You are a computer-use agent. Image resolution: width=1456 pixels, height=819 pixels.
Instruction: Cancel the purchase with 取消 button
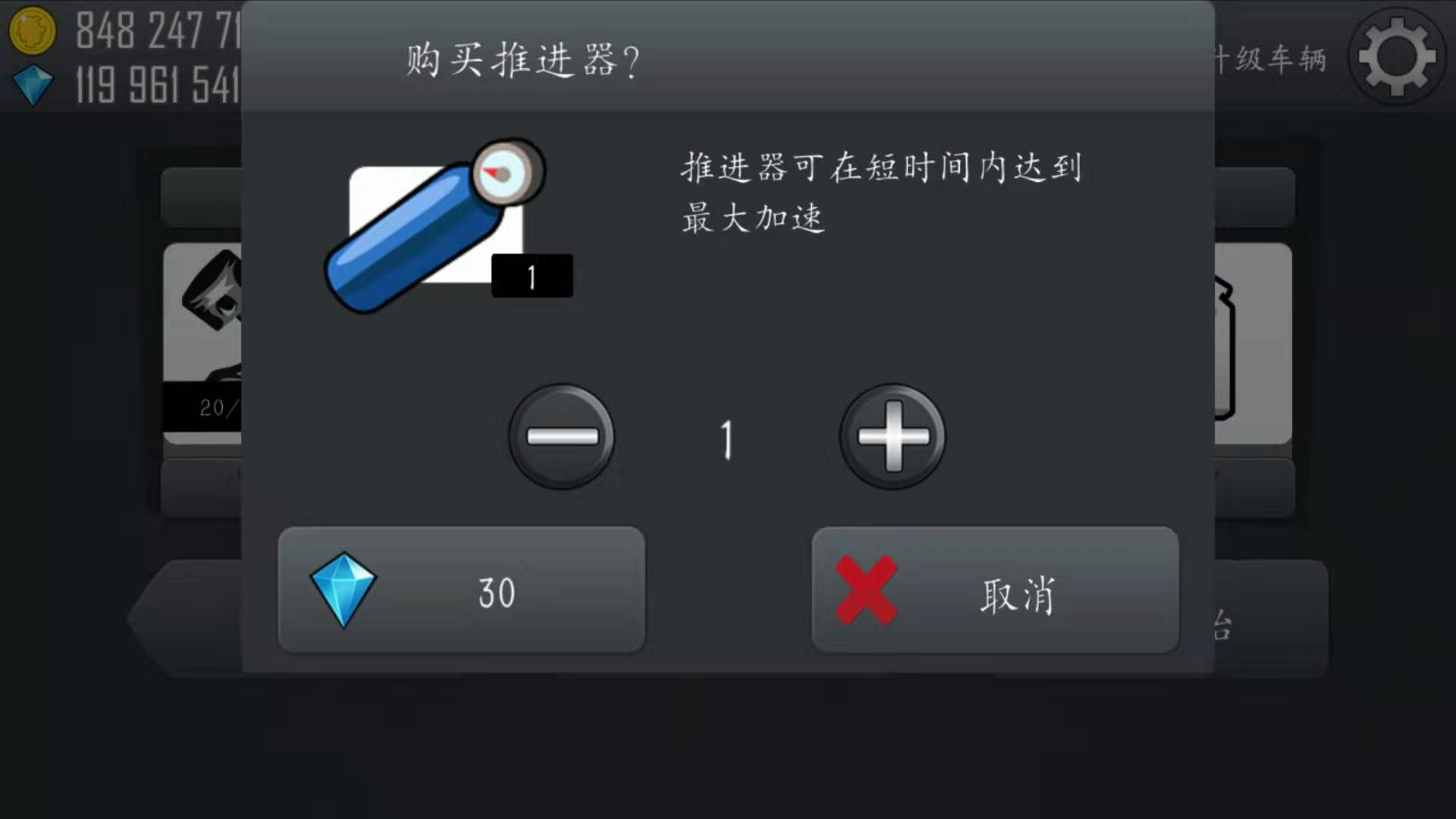995,590
